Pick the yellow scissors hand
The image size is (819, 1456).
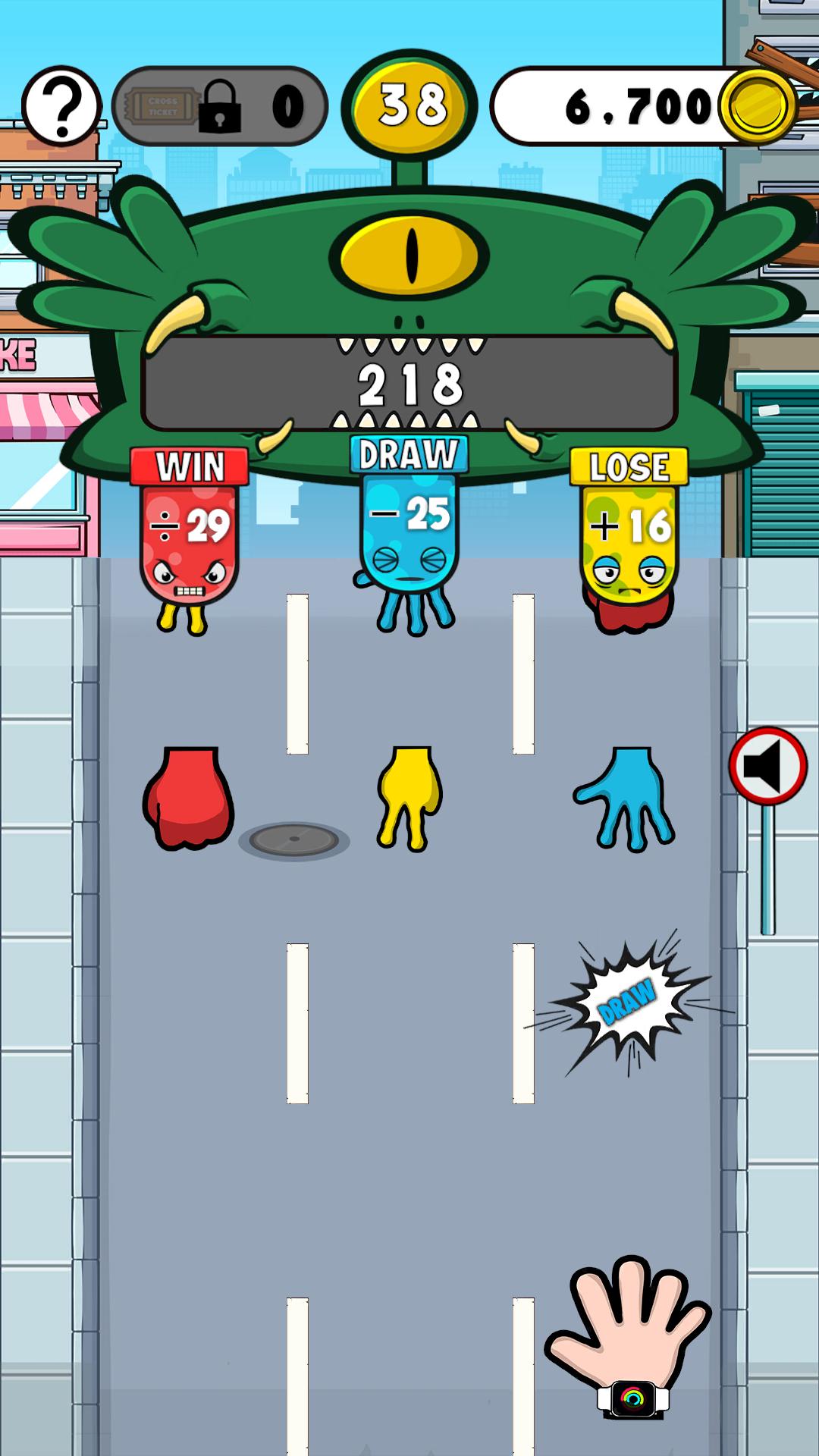click(x=409, y=797)
